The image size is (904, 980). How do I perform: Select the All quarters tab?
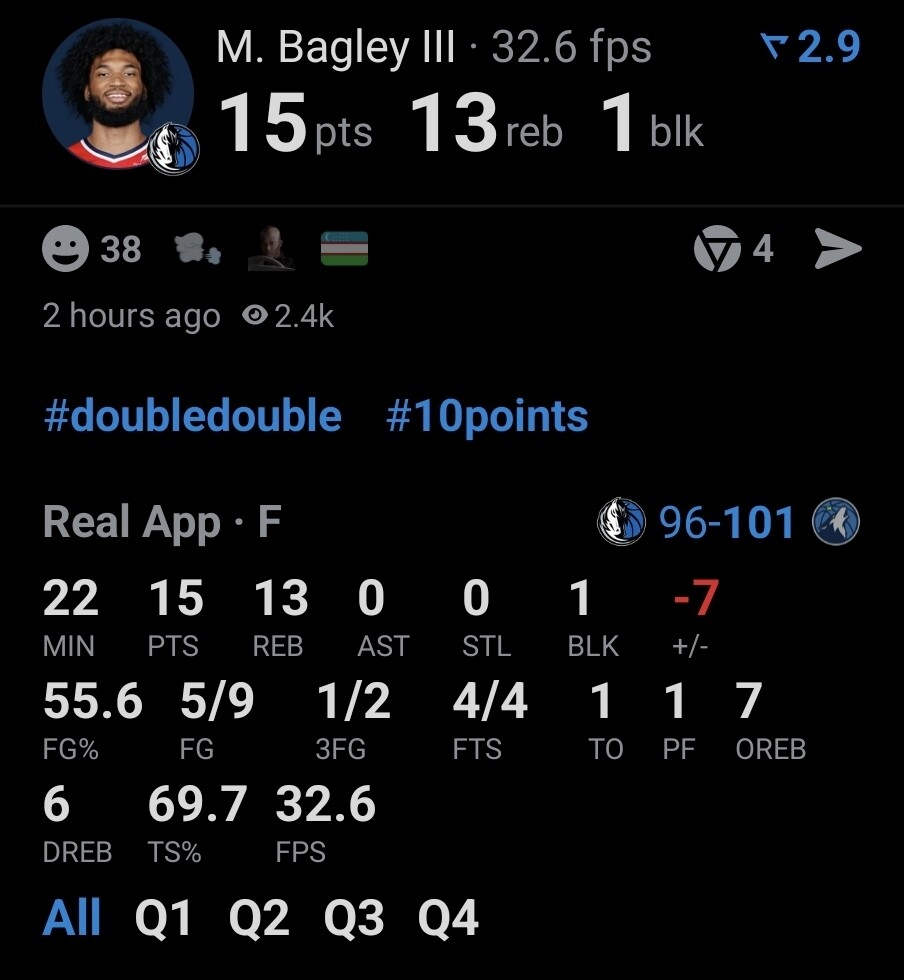(x=72, y=917)
